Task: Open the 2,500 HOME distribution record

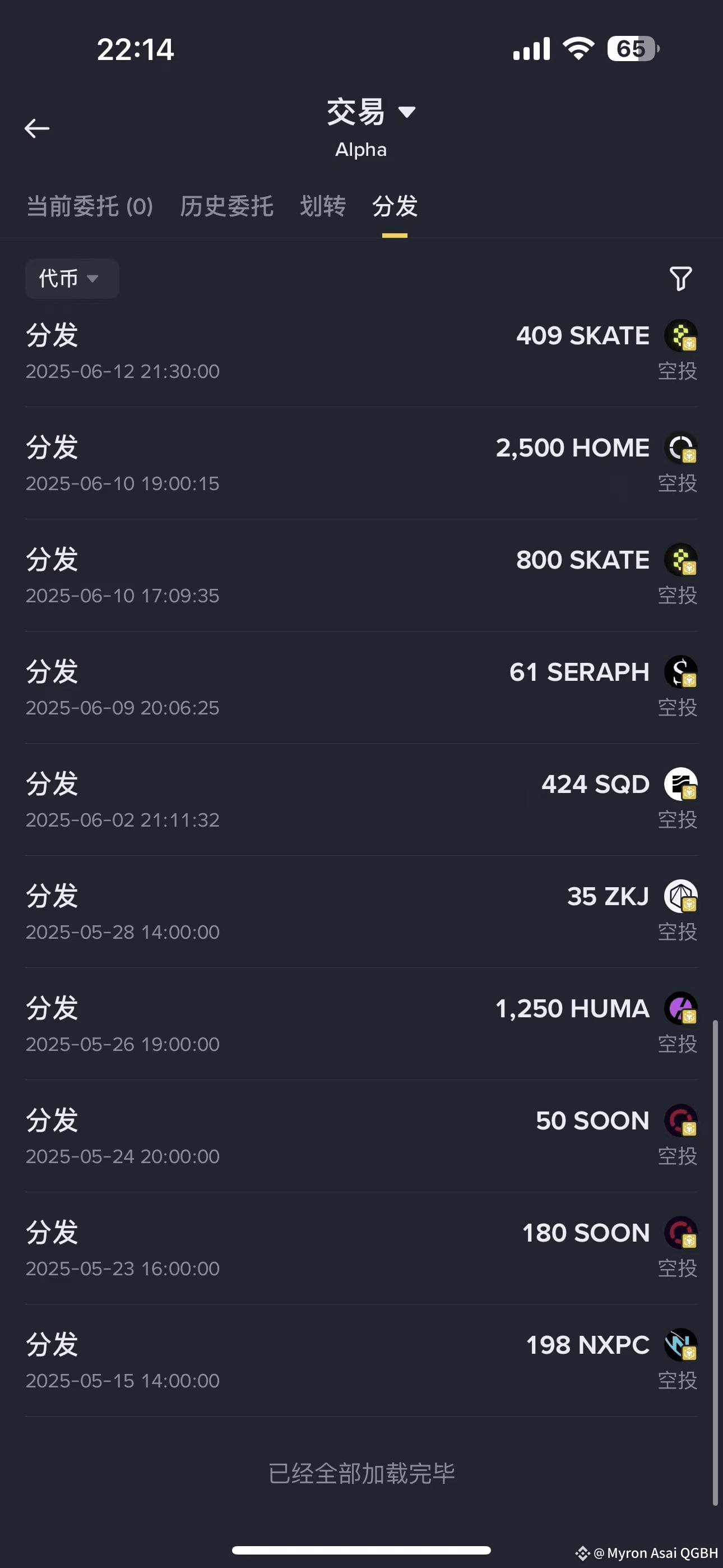Action: pos(361,464)
